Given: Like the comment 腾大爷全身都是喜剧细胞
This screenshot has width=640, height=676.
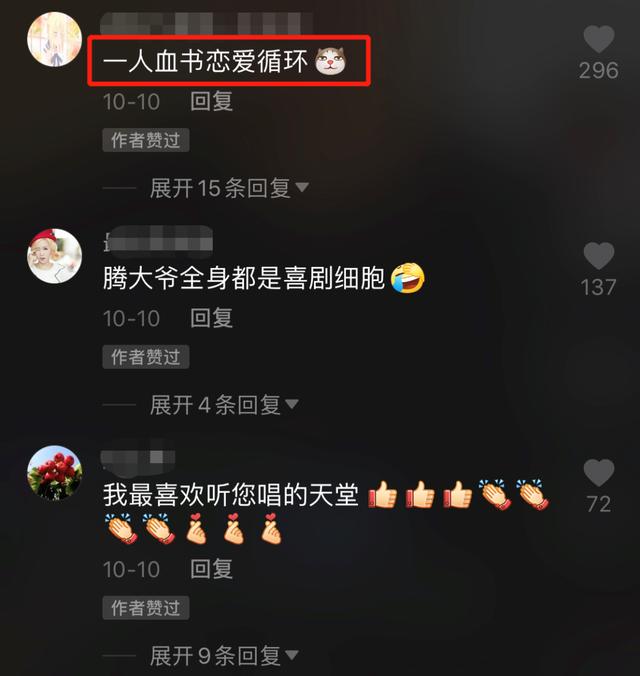Looking at the screenshot, I should tap(598, 256).
